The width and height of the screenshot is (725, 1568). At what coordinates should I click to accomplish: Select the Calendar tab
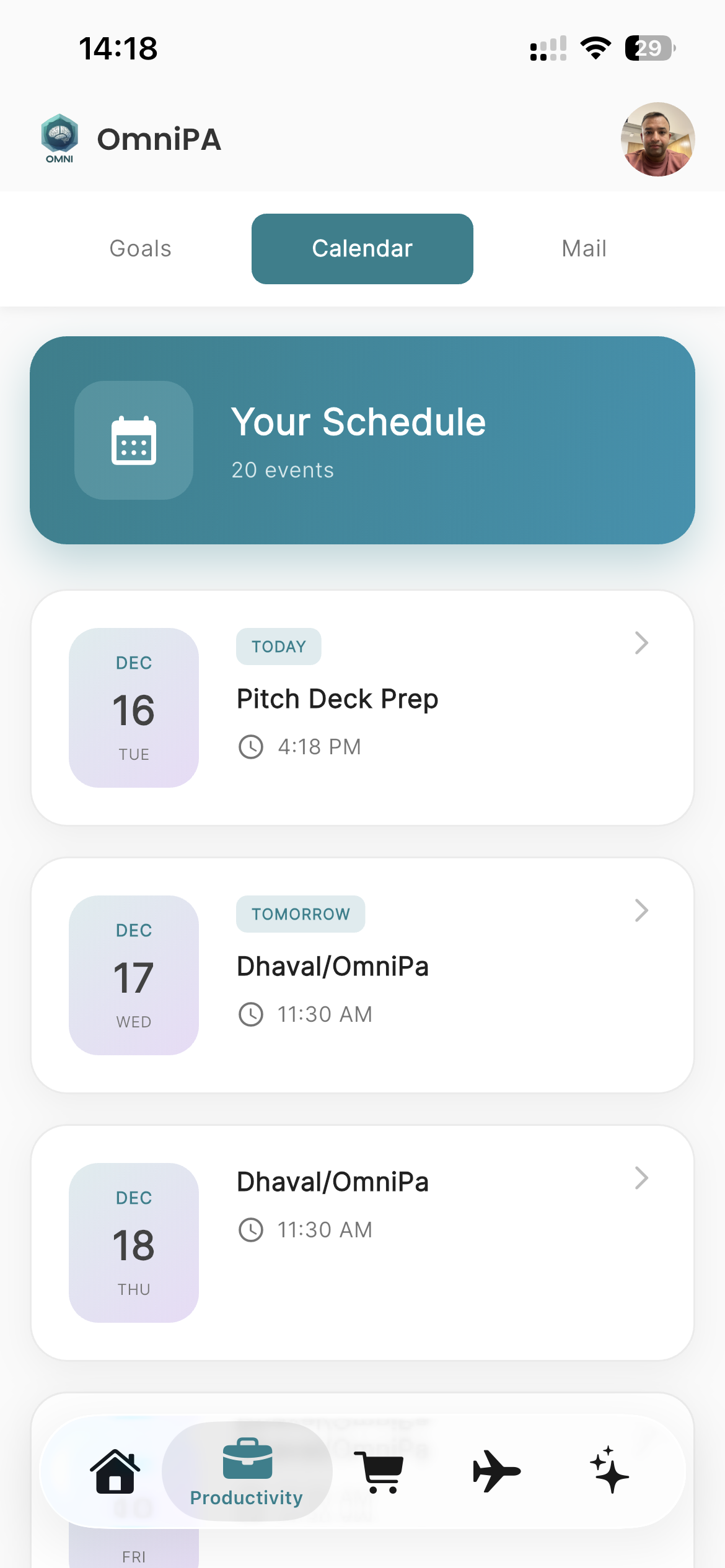(362, 248)
